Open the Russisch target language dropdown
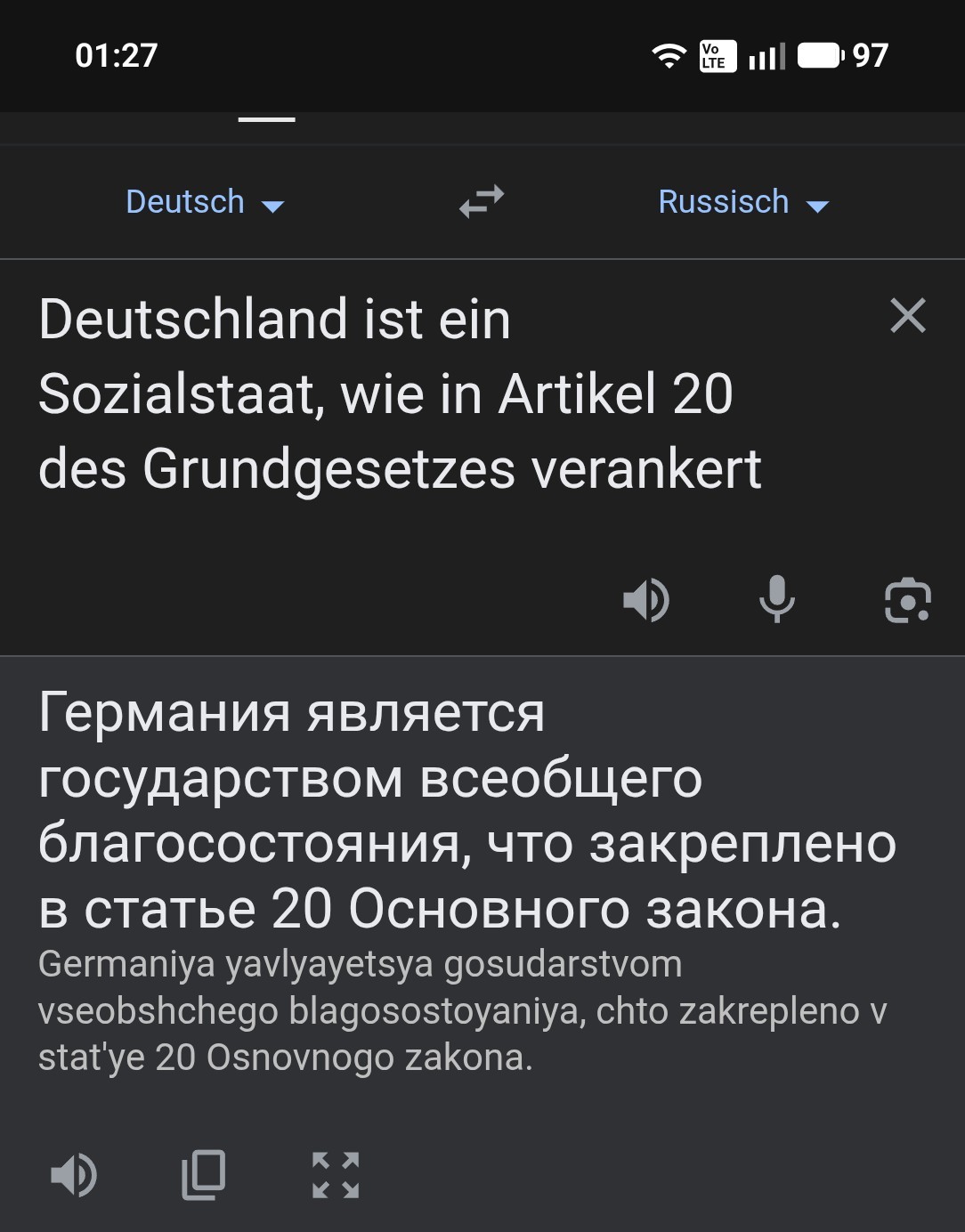Viewport: 965px width, 1232px height. [x=742, y=202]
